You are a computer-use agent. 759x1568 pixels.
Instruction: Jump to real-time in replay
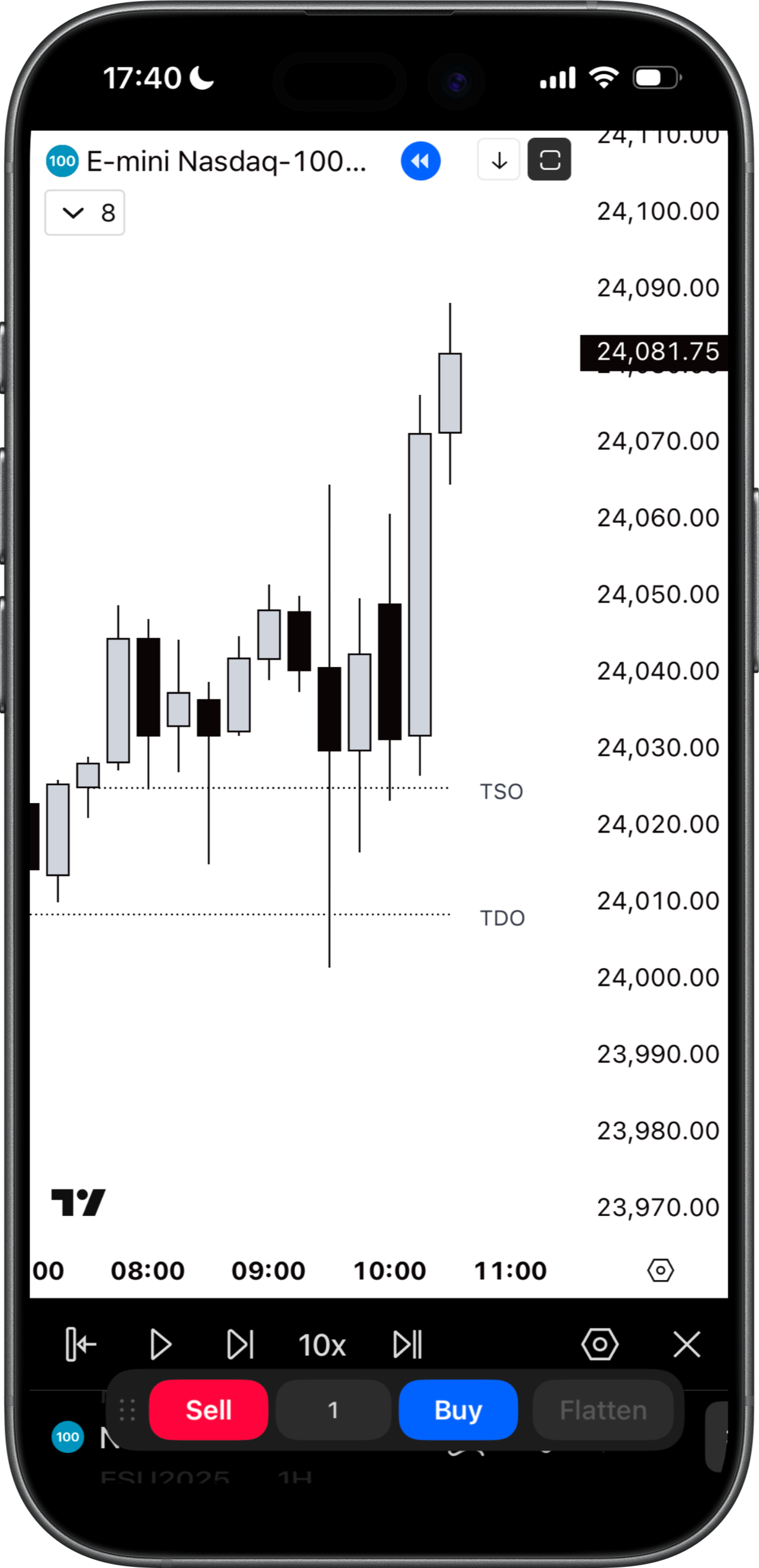pos(407,1344)
